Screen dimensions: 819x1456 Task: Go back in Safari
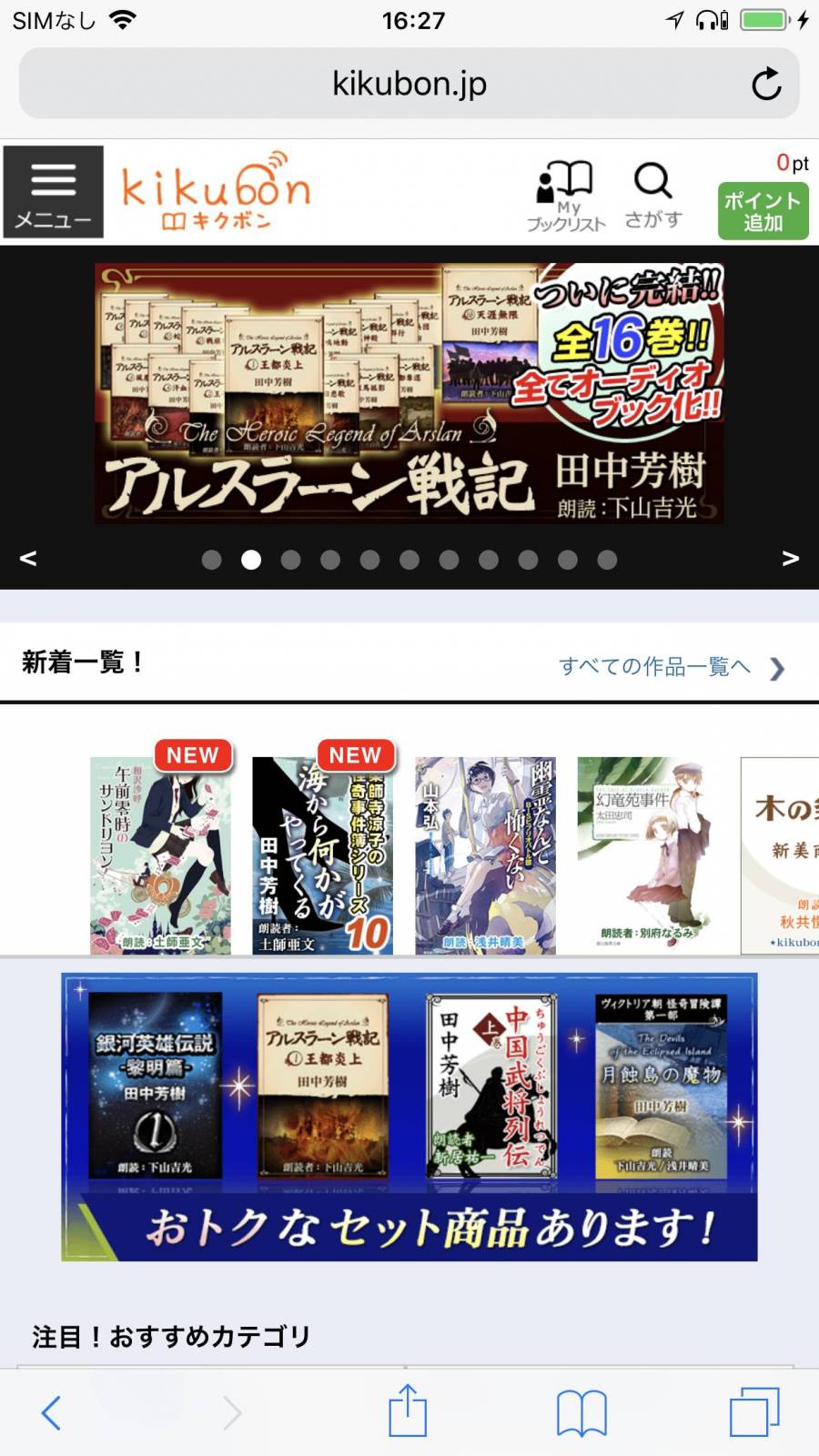coord(51,1412)
